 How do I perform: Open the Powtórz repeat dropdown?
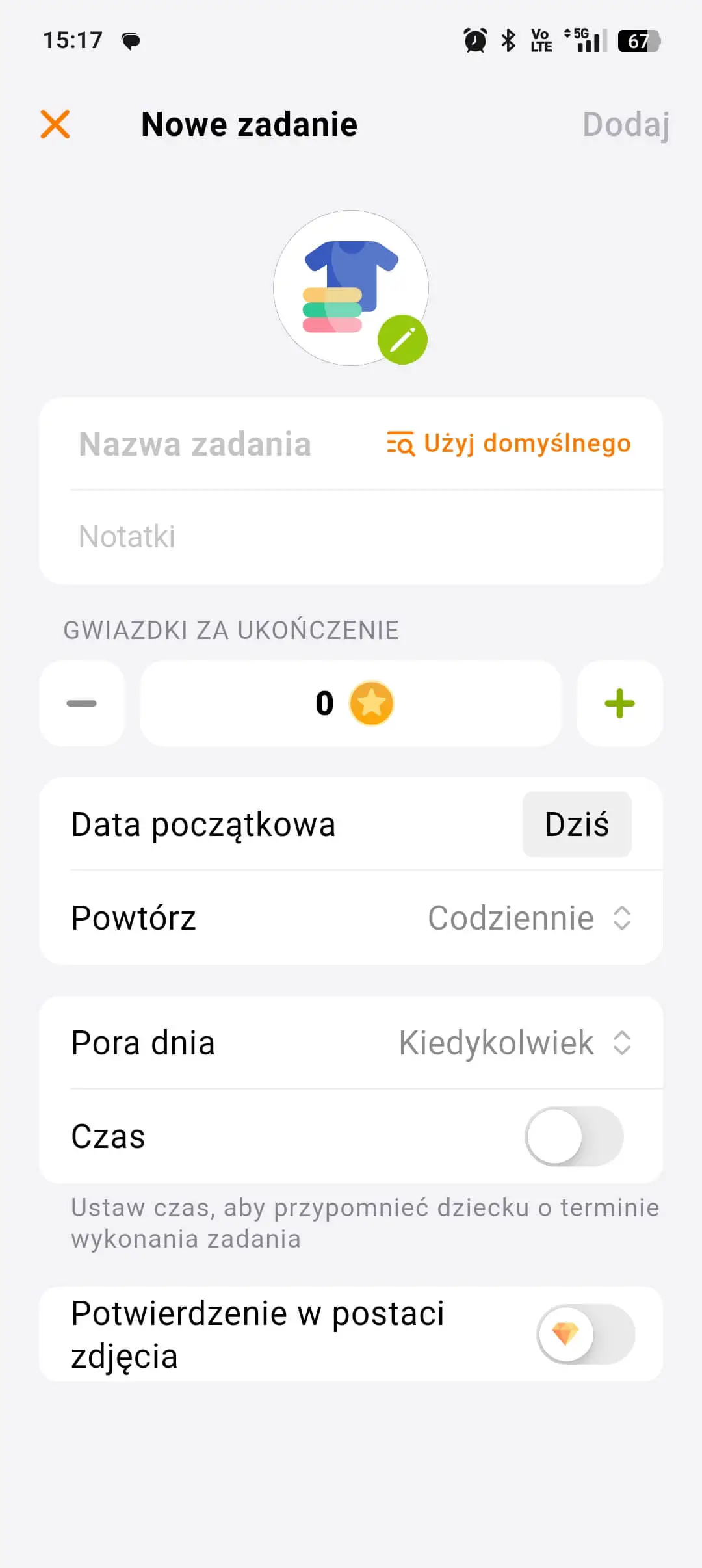529,918
